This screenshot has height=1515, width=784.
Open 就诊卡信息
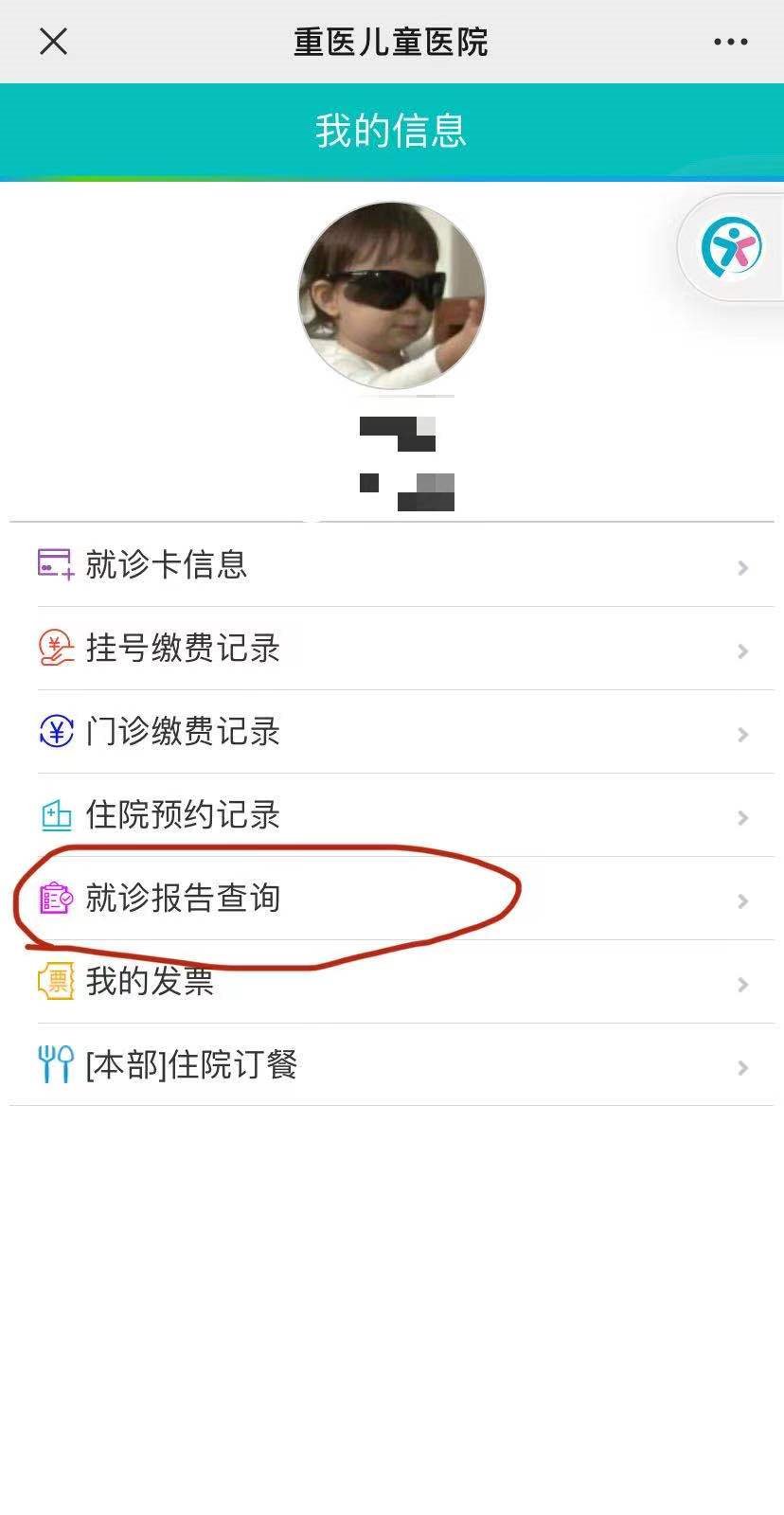(x=392, y=565)
